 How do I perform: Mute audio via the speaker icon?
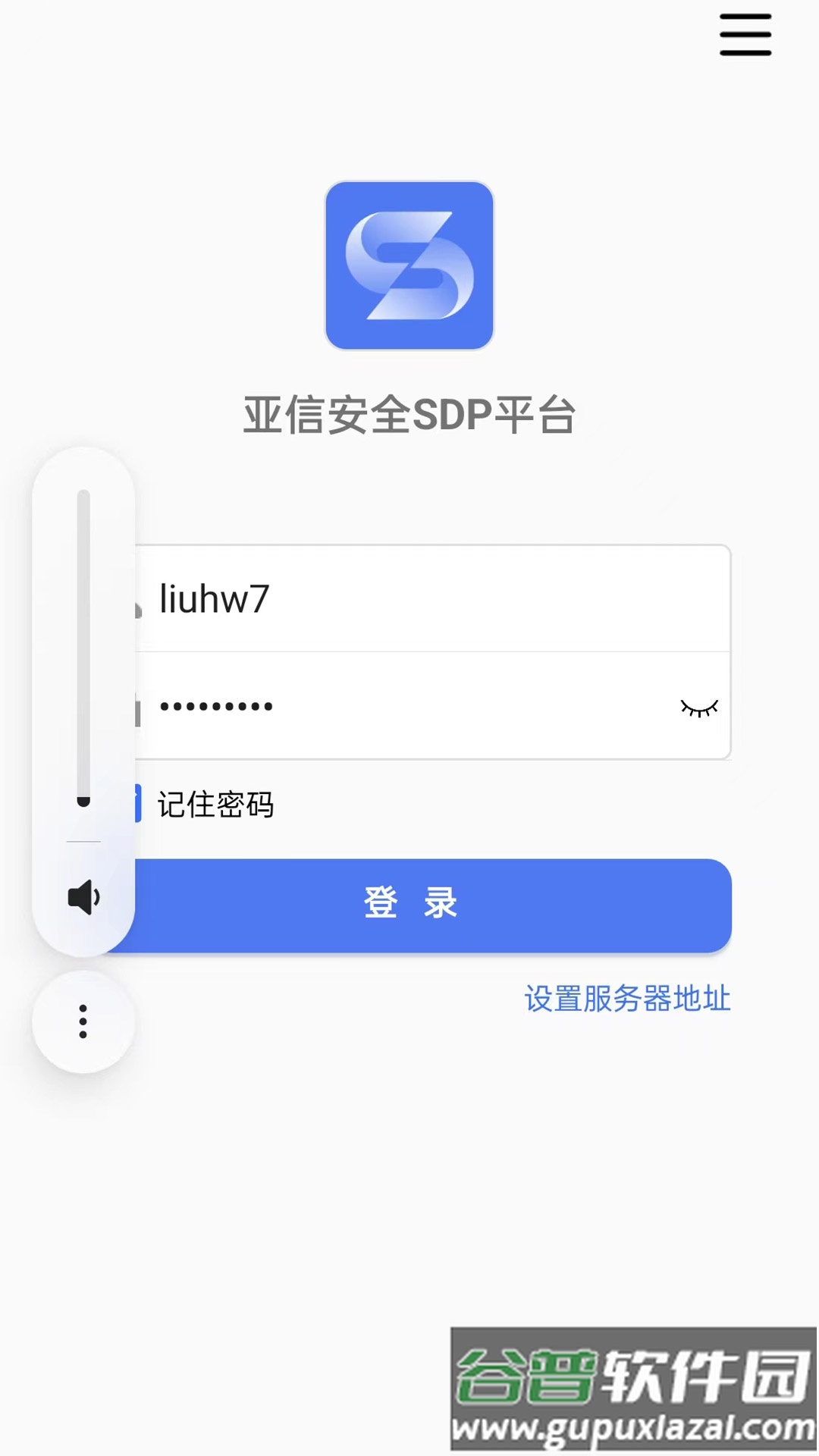(83, 899)
